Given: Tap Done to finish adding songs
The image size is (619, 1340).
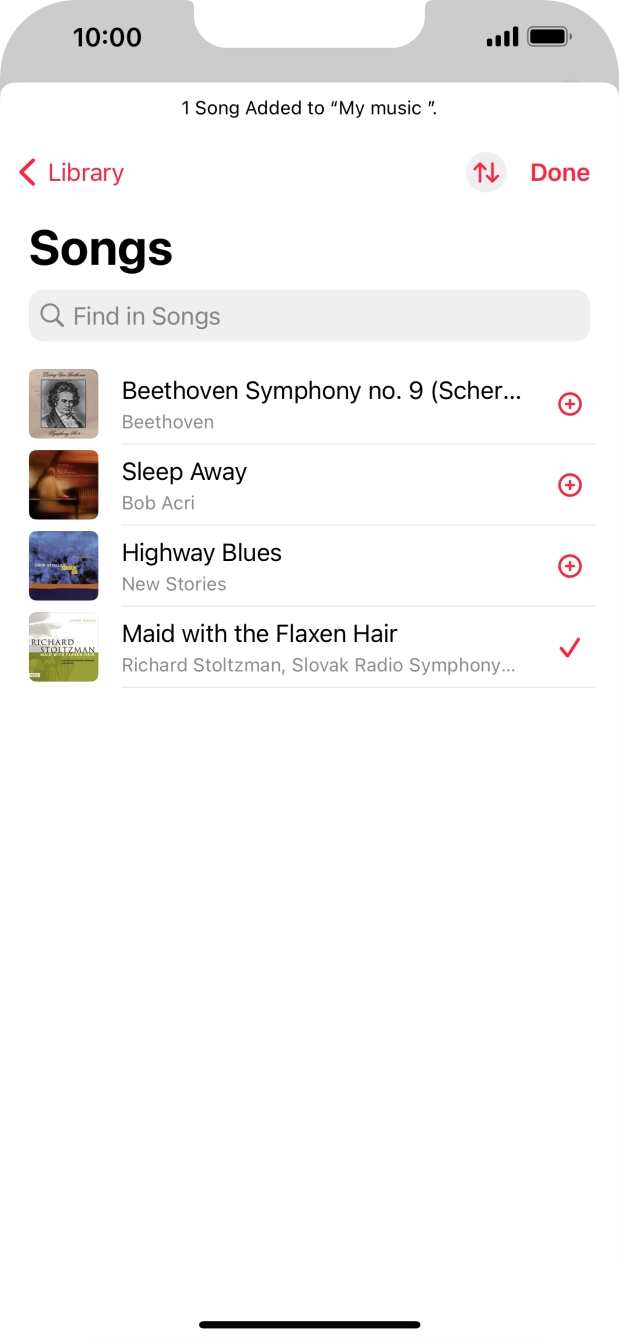Looking at the screenshot, I should click(560, 173).
